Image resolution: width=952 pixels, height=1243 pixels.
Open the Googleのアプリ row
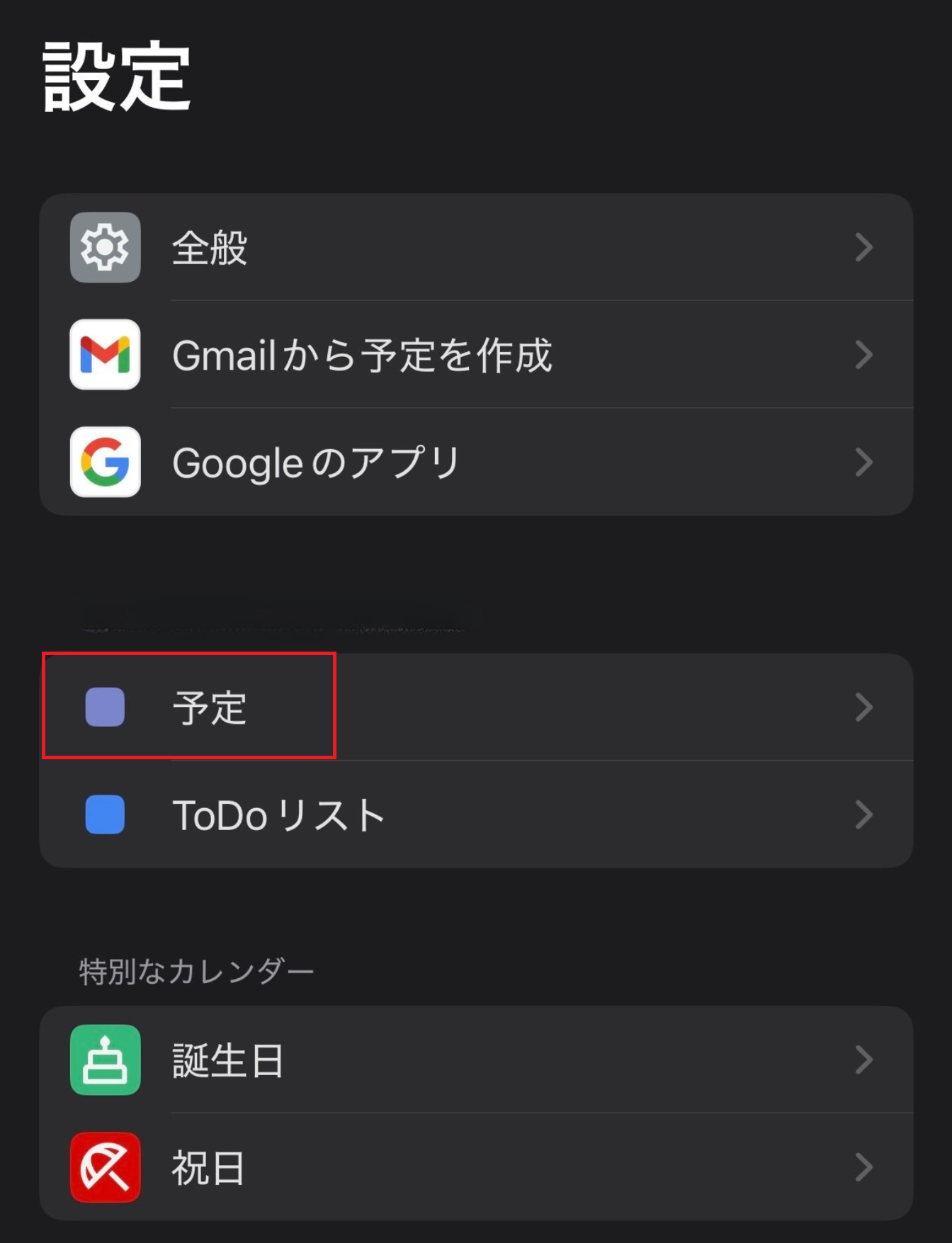click(x=475, y=462)
